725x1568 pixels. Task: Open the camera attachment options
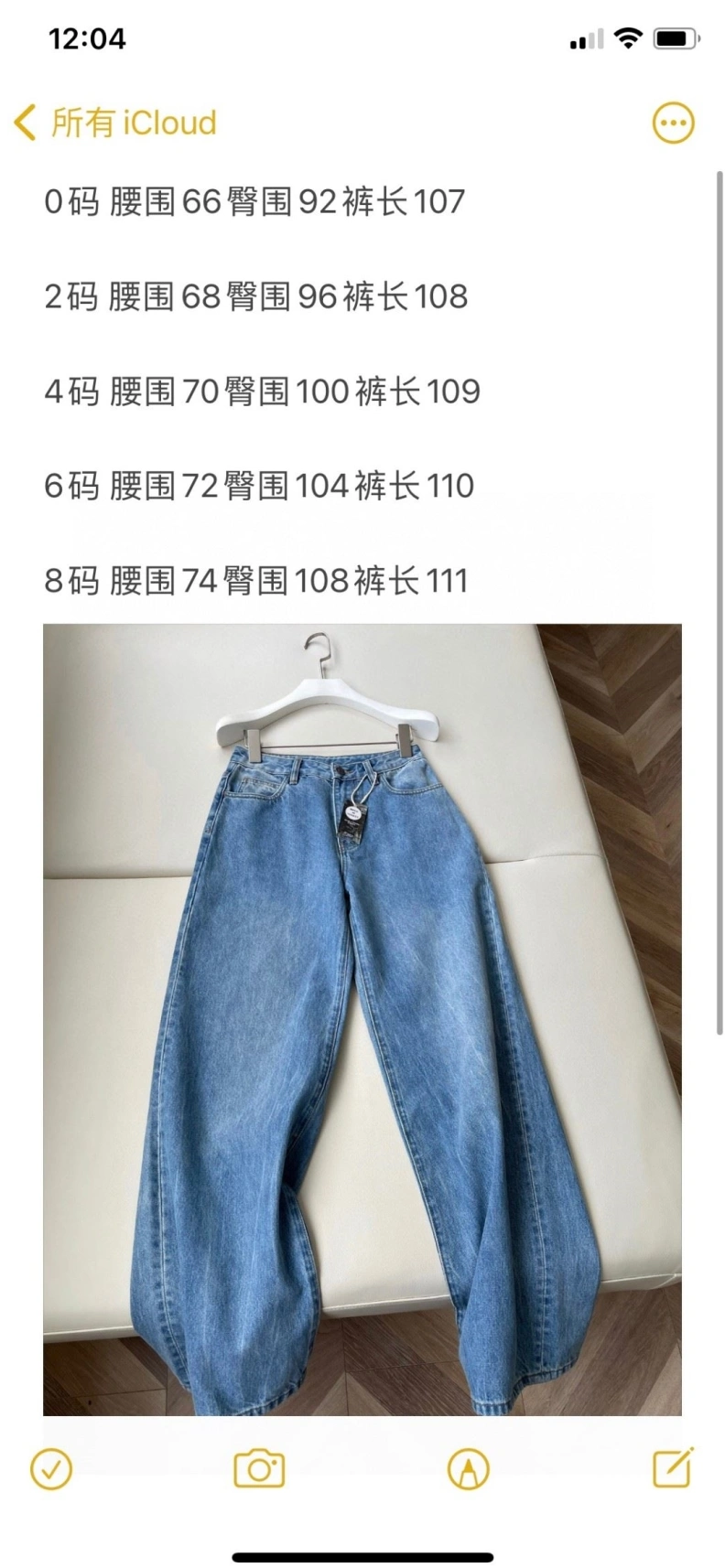click(x=259, y=1469)
